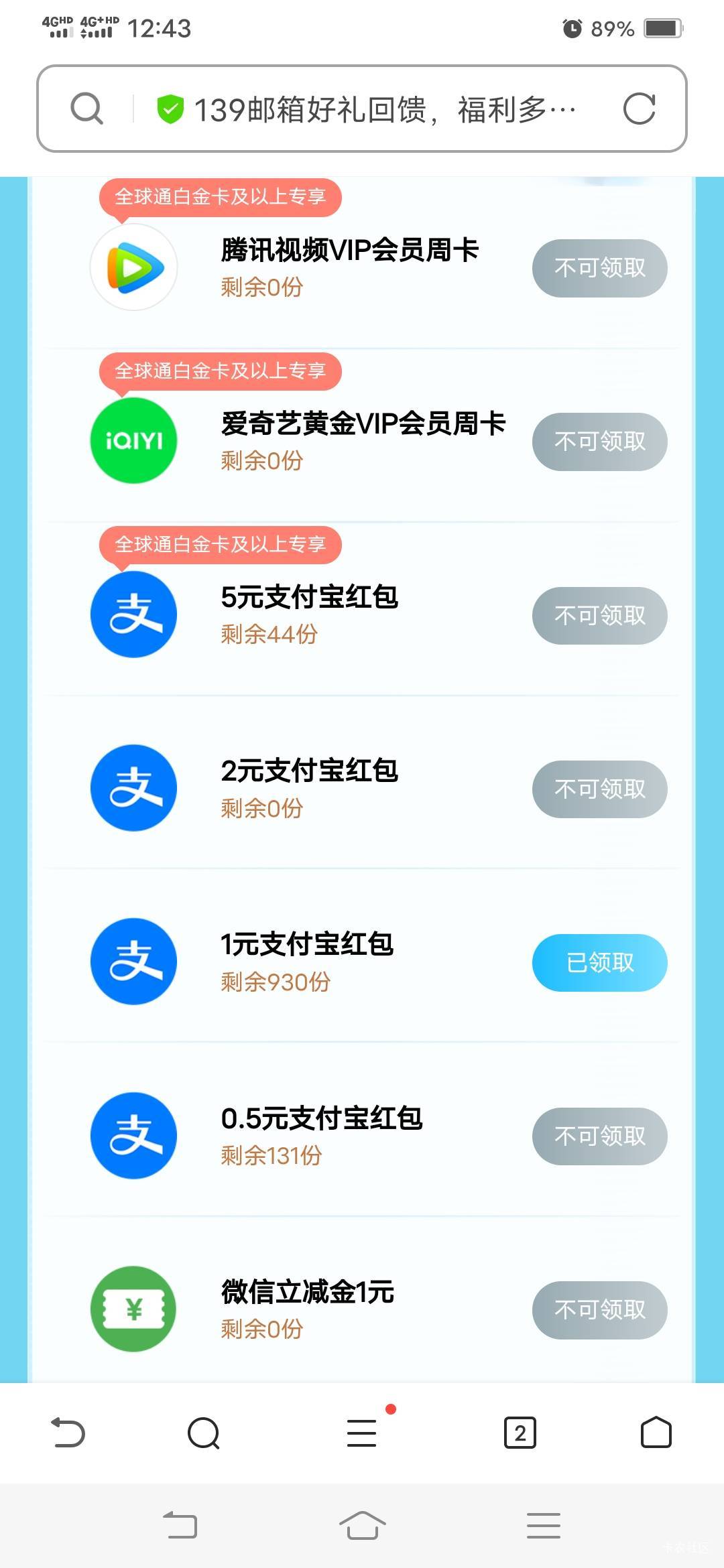This screenshot has height=1568, width=724.
Task: Tap 不可领取 next to 2元支付宝红包
Action: pyautogui.click(x=599, y=789)
